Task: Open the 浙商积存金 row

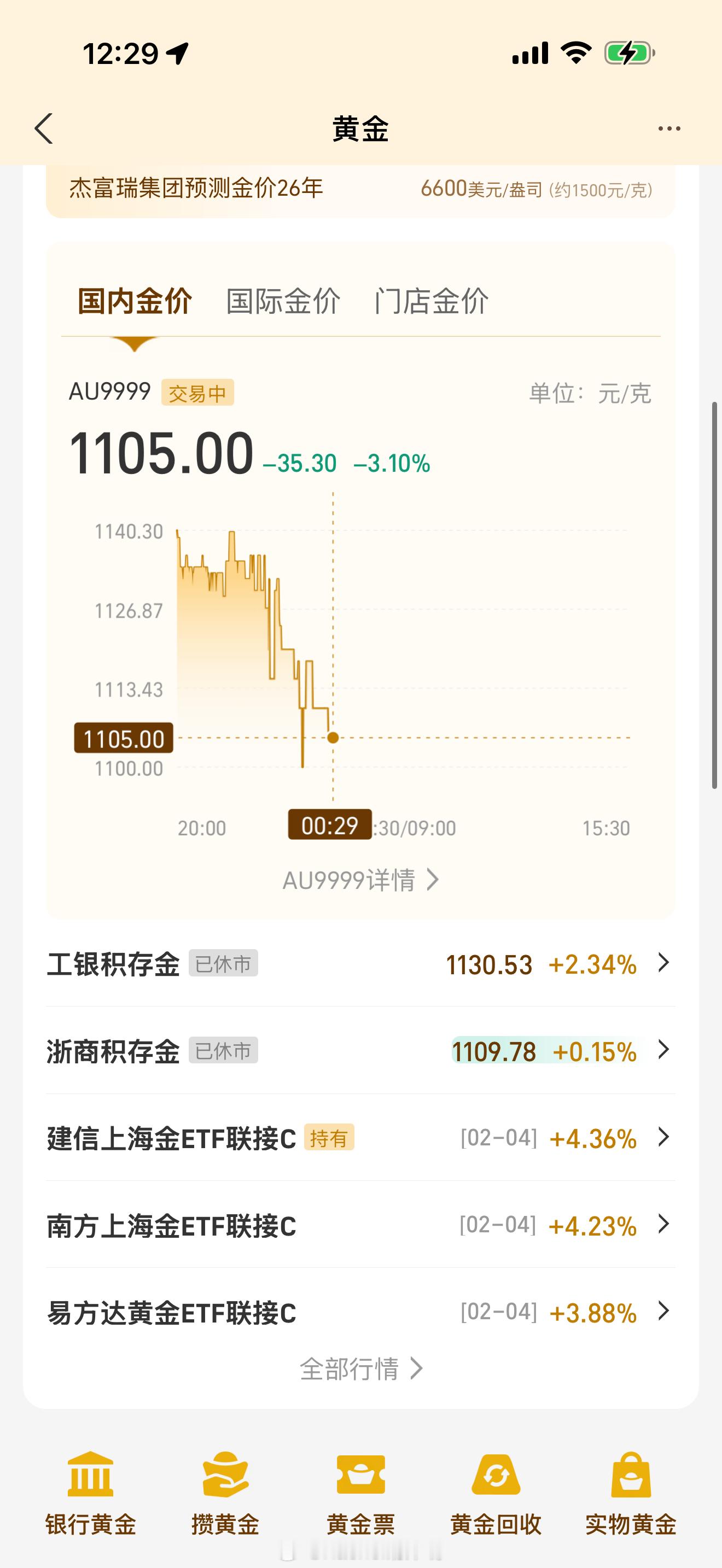Action: coord(360,1051)
